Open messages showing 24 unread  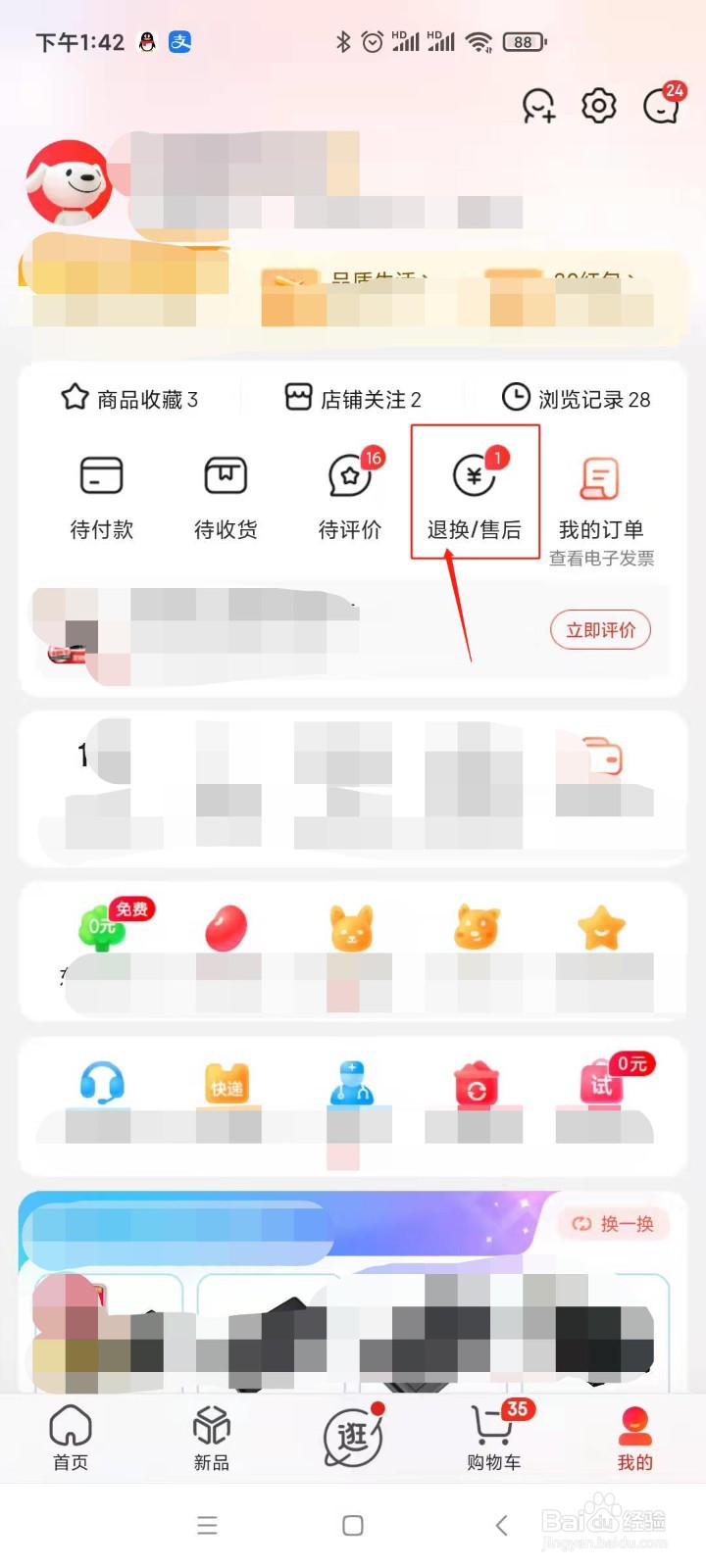(661, 106)
